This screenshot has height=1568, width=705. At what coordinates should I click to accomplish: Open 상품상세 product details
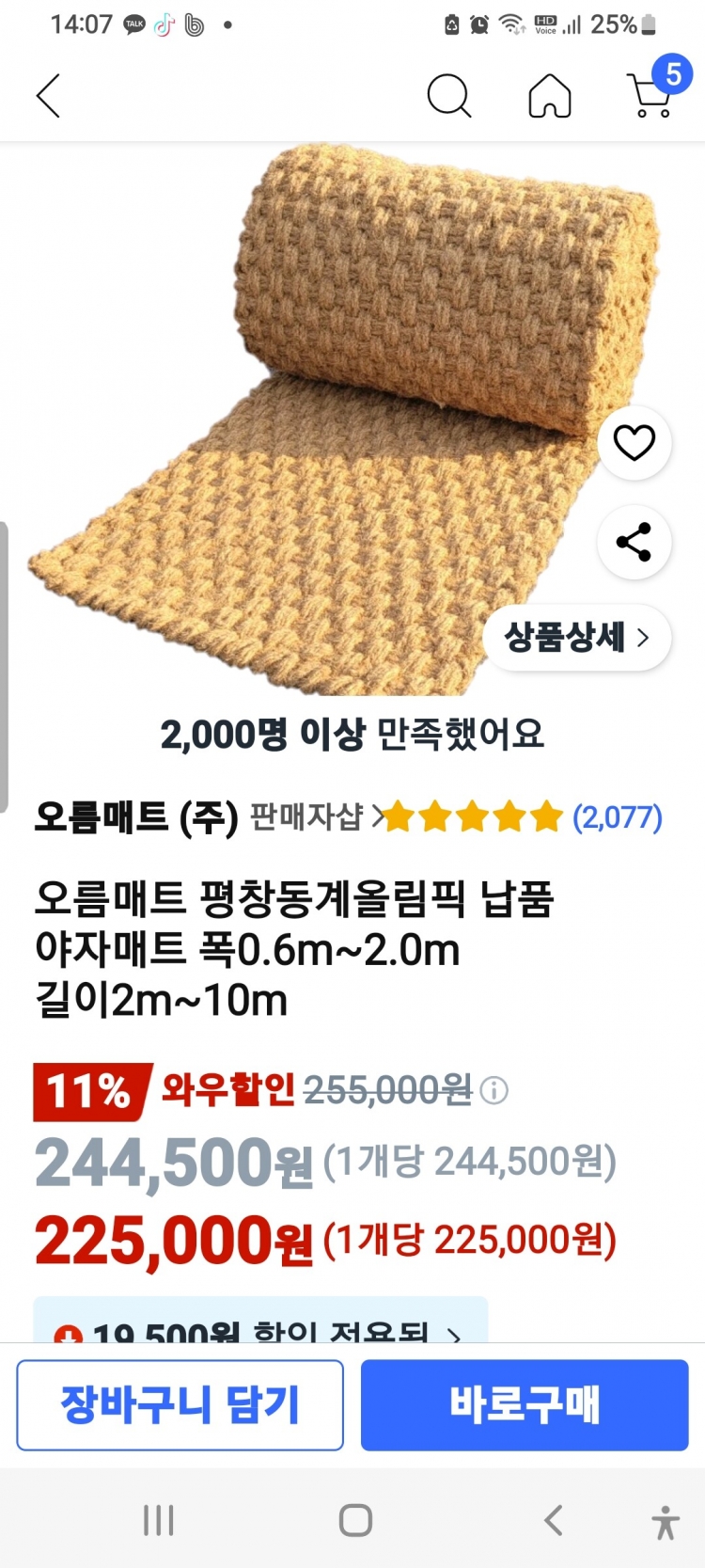click(x=576, y=638)
